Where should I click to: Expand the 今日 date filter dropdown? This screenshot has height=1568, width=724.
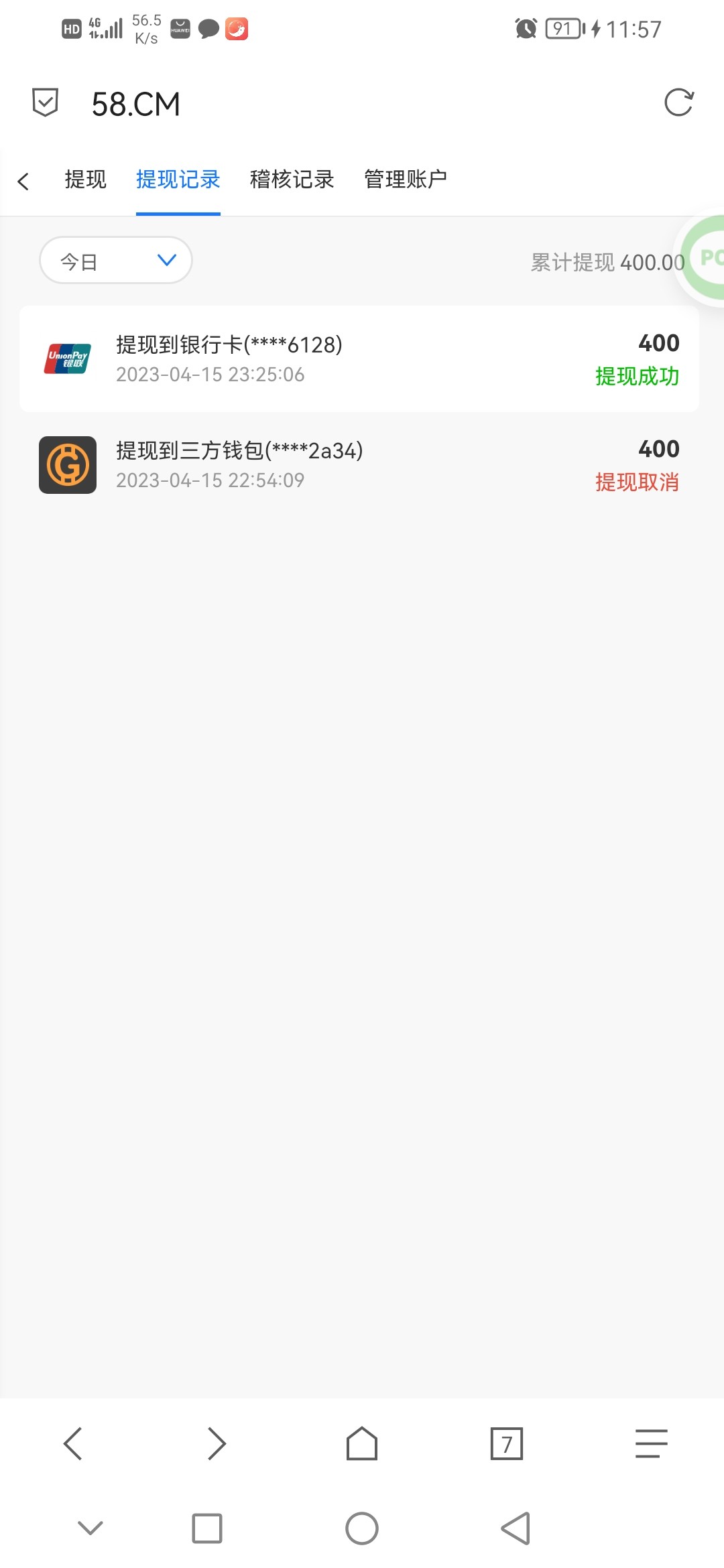coord(116,260)
